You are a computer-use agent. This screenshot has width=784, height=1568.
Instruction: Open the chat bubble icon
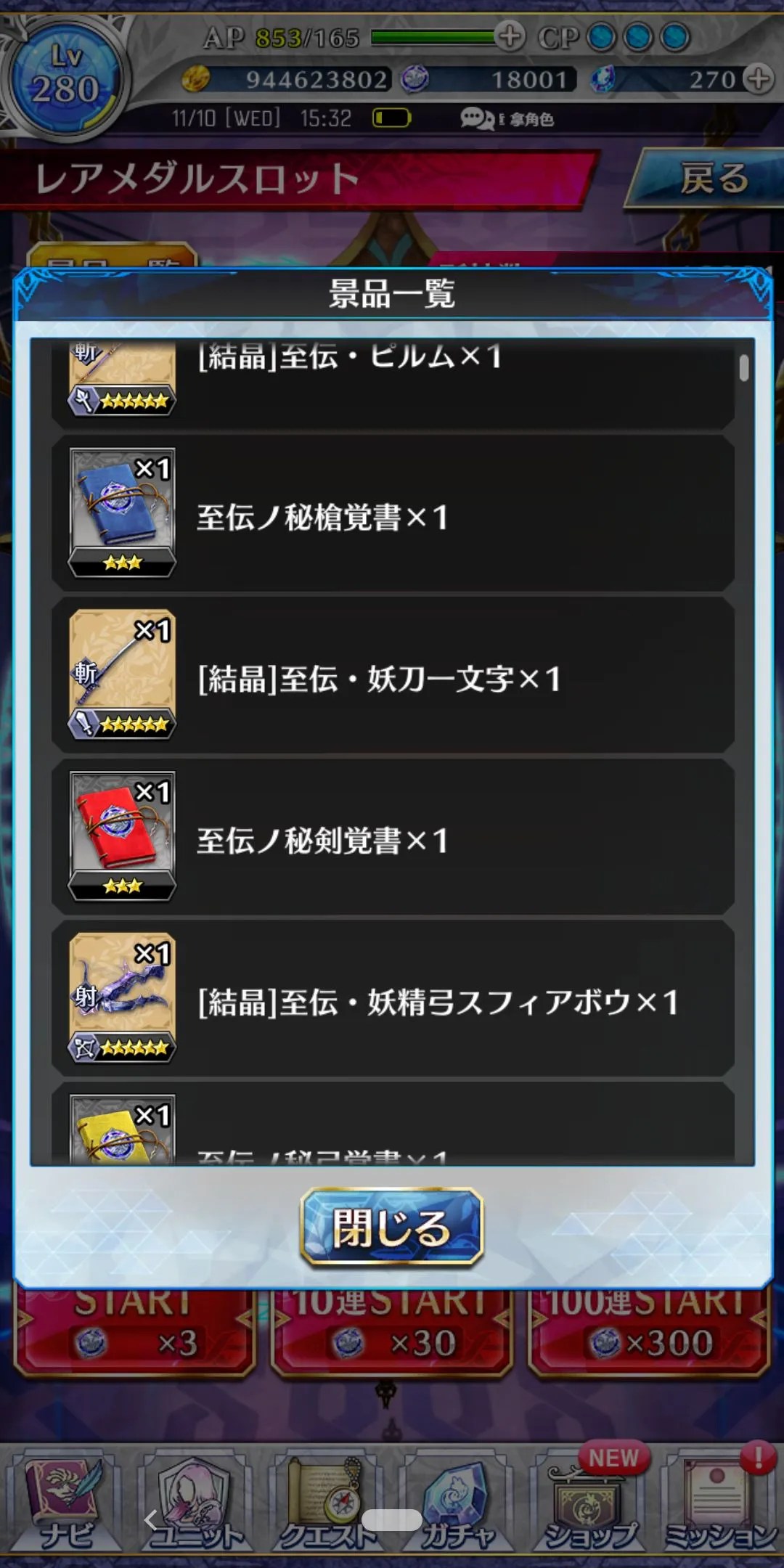[x=477, y=118]
